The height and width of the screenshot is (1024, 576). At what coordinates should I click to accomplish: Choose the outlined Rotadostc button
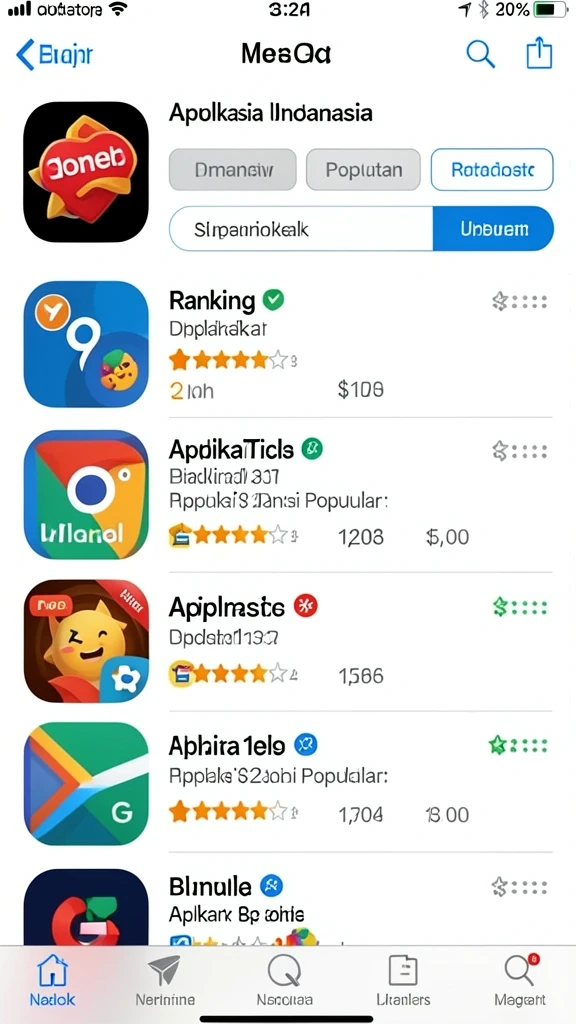pyautogui.click(x=492, y=170)
